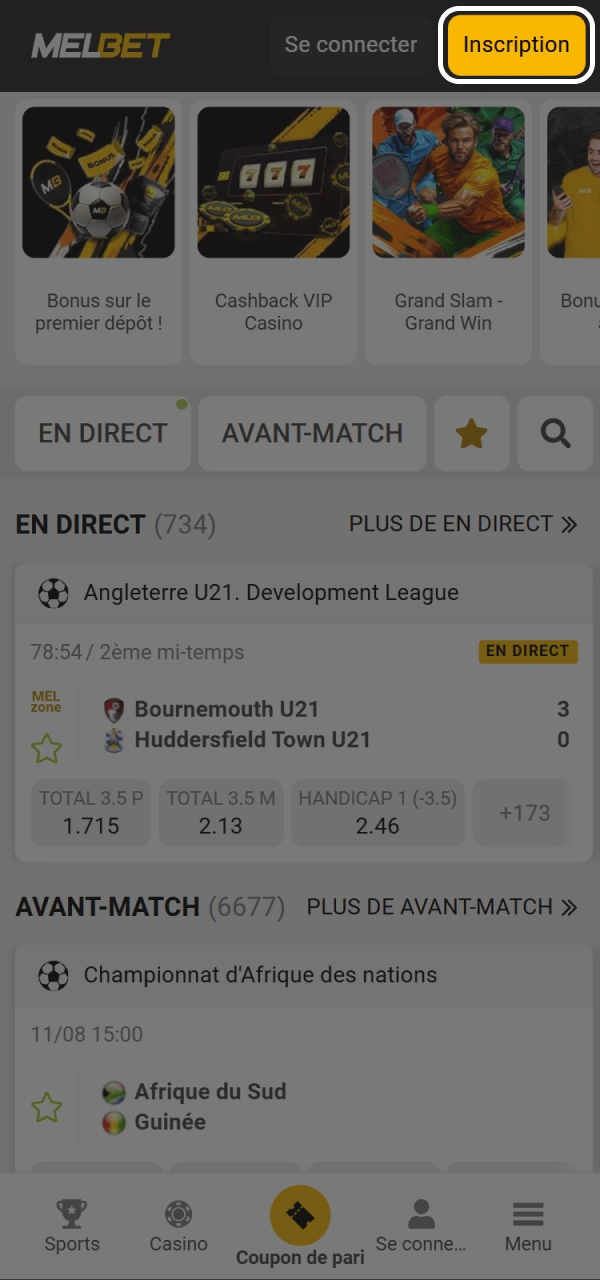This screenshot has height=1280, width=600.
Task: Favorite the Afrique du Sud vs Guinée match
Action: point(47,1107)
